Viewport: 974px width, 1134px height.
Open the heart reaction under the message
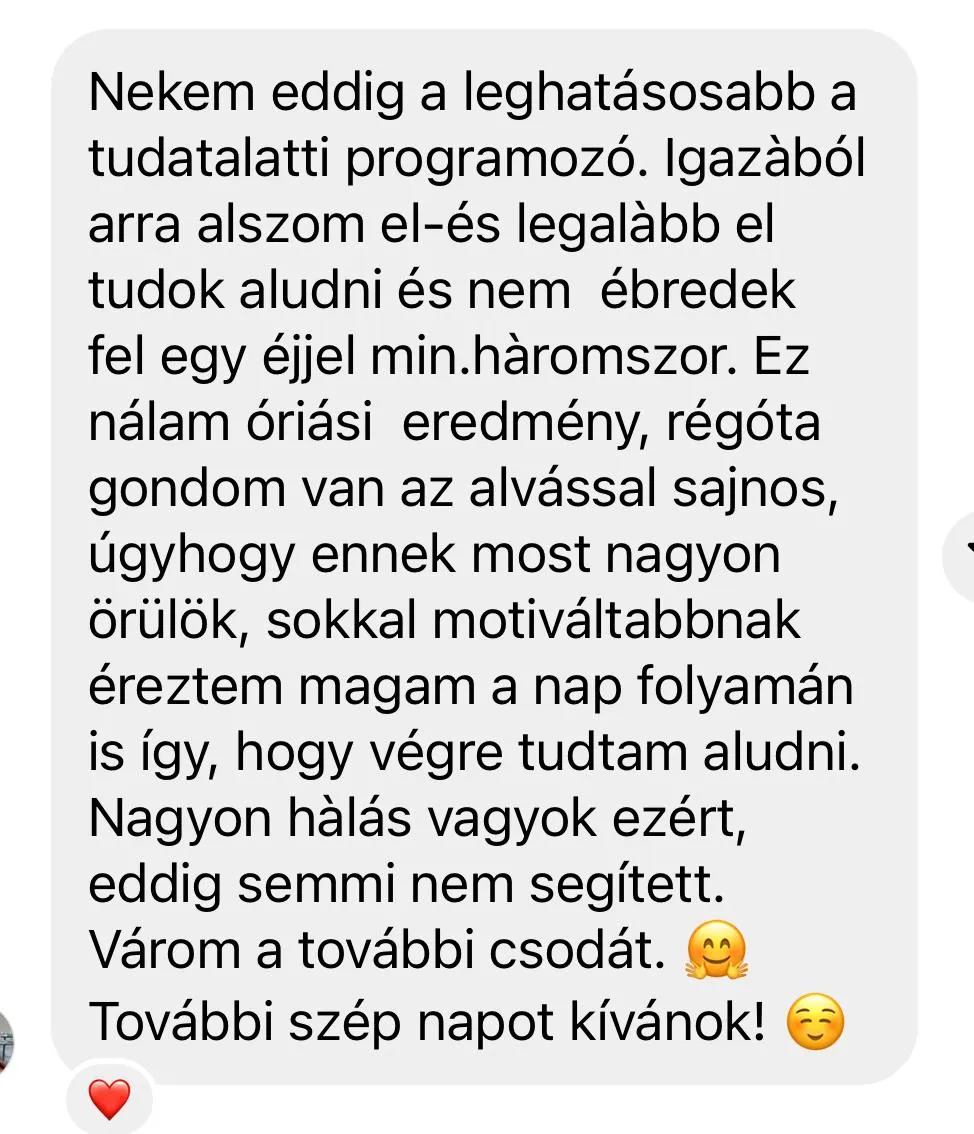(109, 1100)
